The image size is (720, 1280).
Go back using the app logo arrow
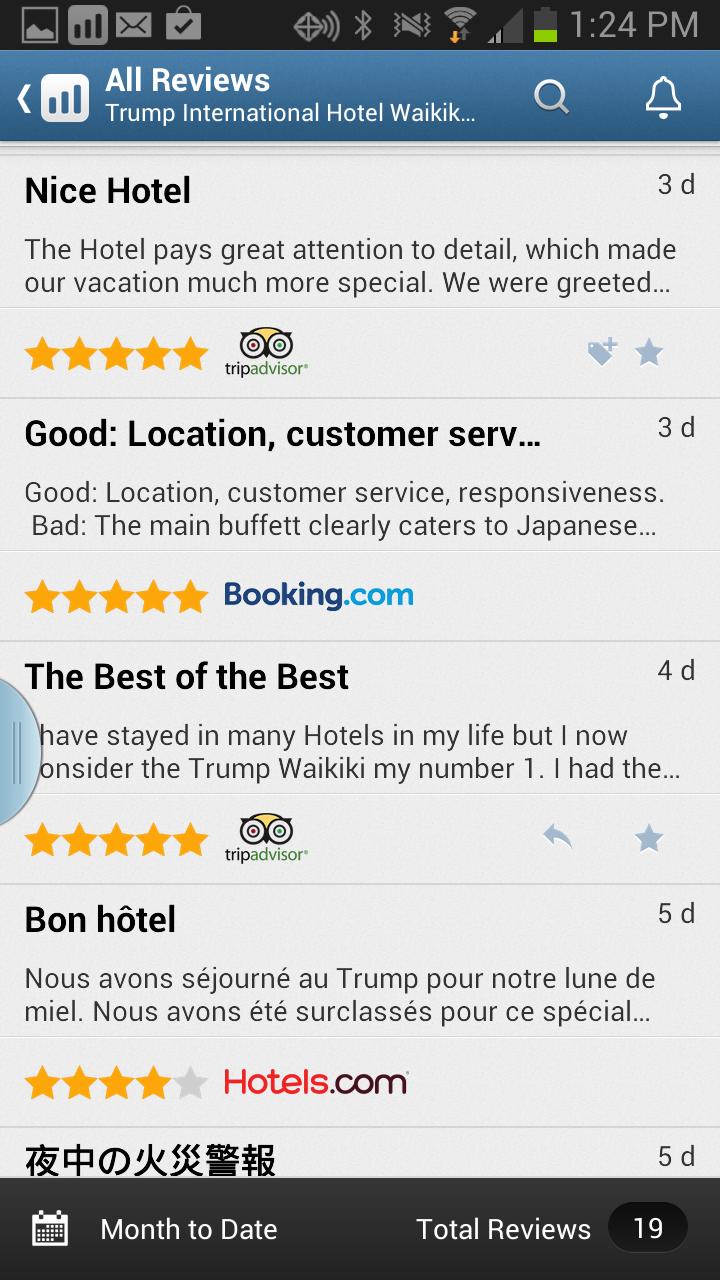click(52, 98)
